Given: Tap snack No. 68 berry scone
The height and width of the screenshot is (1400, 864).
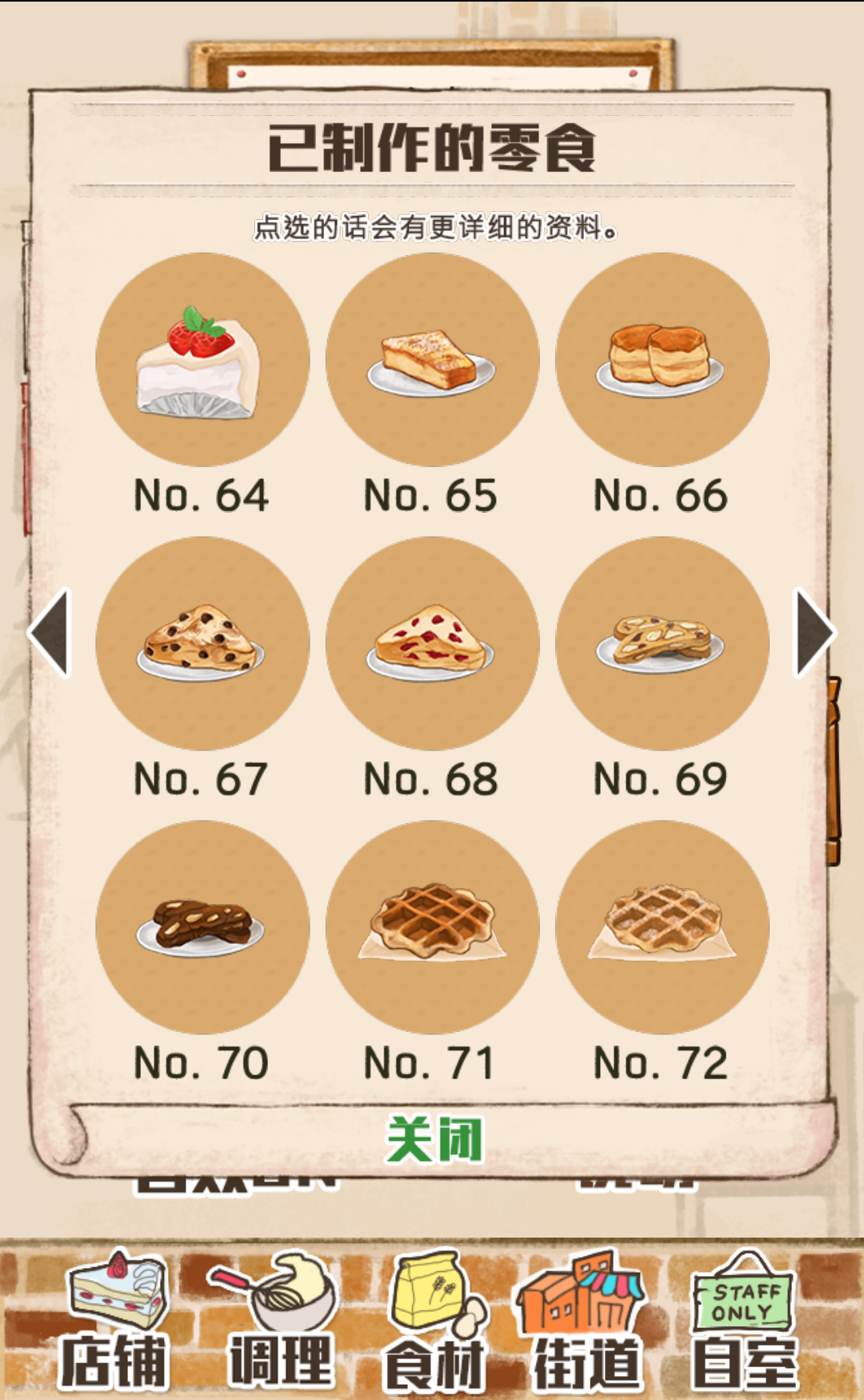Looking at the screenshot, I should (432, 643).
